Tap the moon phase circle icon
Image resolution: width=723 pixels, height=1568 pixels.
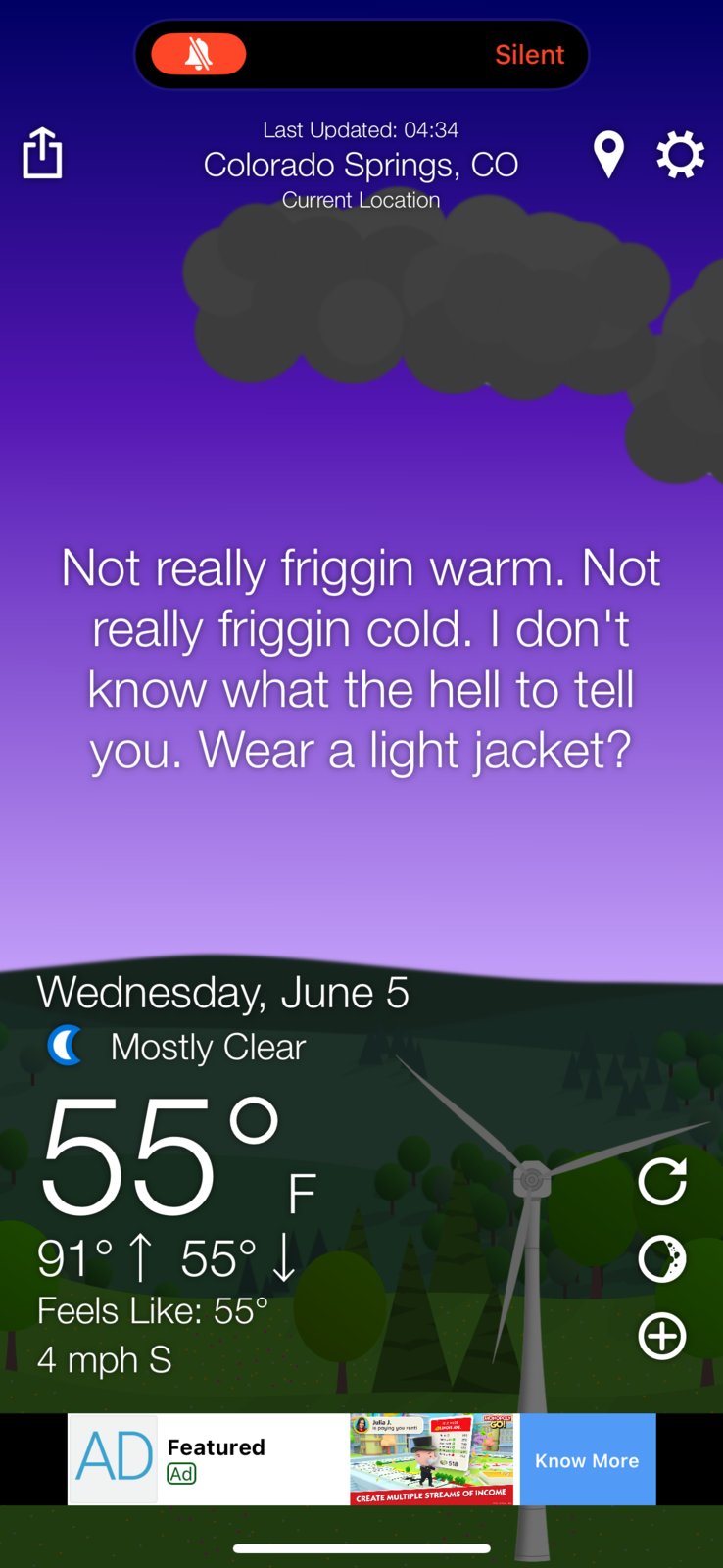coord(662,1258)
